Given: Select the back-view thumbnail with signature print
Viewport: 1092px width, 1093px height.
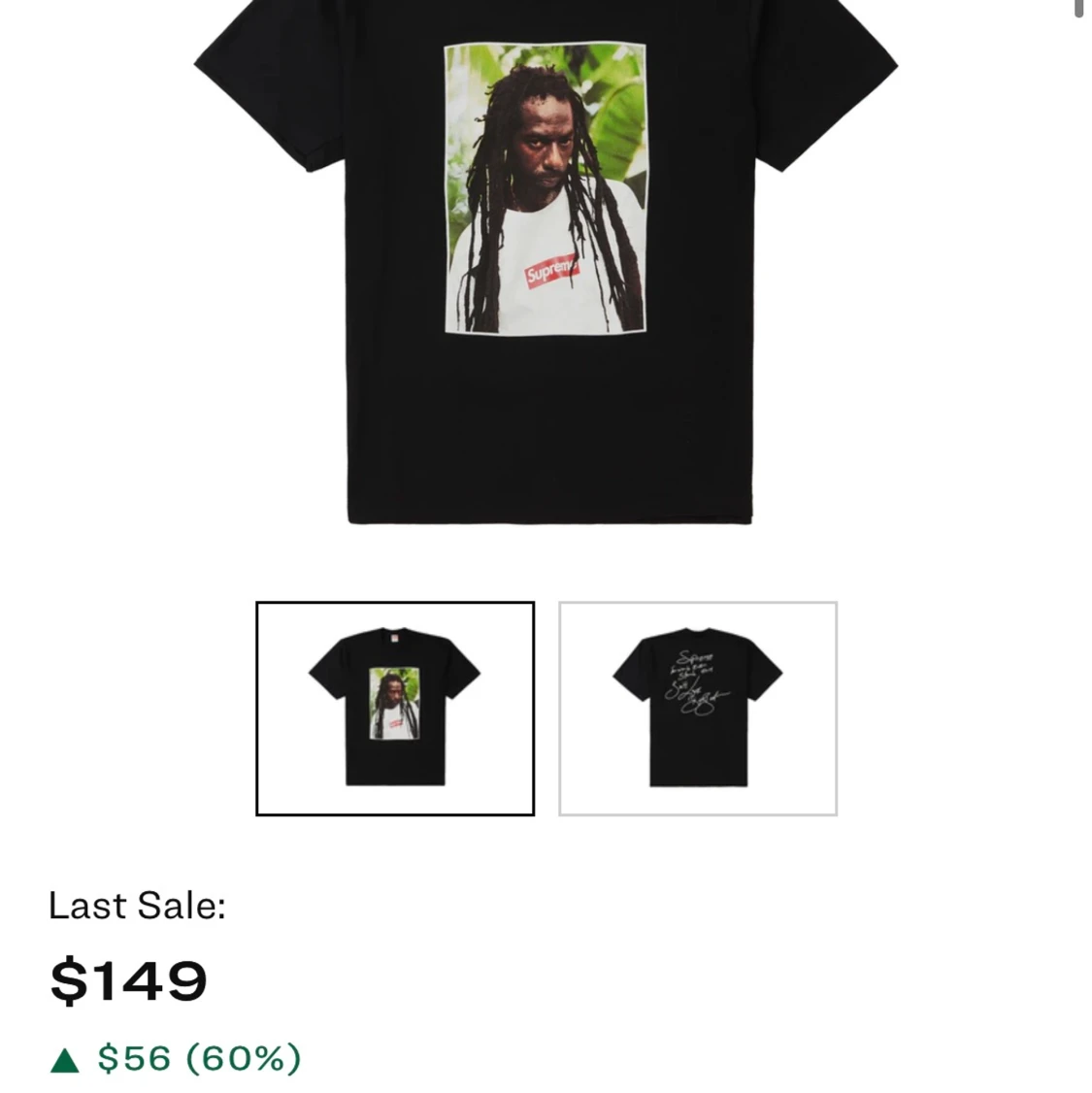Looking at the screenshot, I should coord(696,708).
